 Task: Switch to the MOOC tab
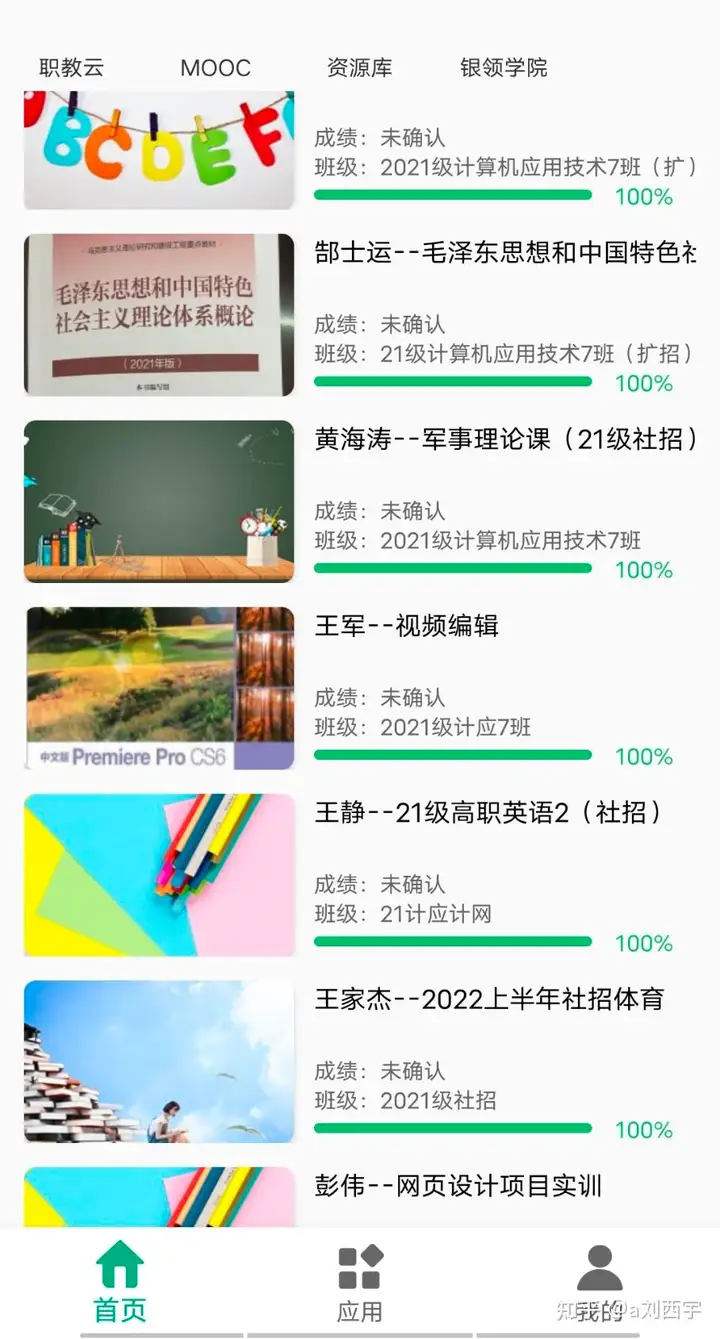(215, 68)
